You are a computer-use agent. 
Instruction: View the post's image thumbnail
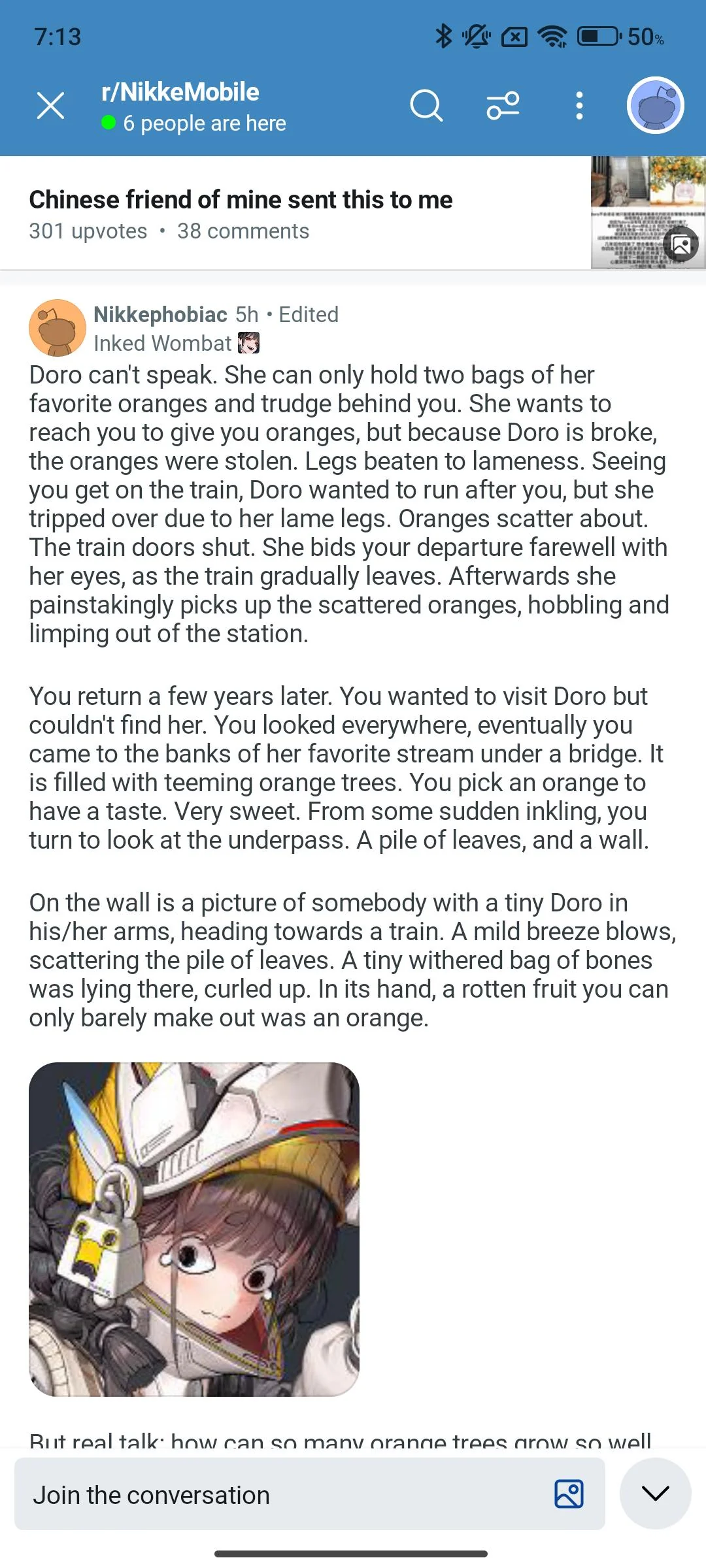click(648, 212)
